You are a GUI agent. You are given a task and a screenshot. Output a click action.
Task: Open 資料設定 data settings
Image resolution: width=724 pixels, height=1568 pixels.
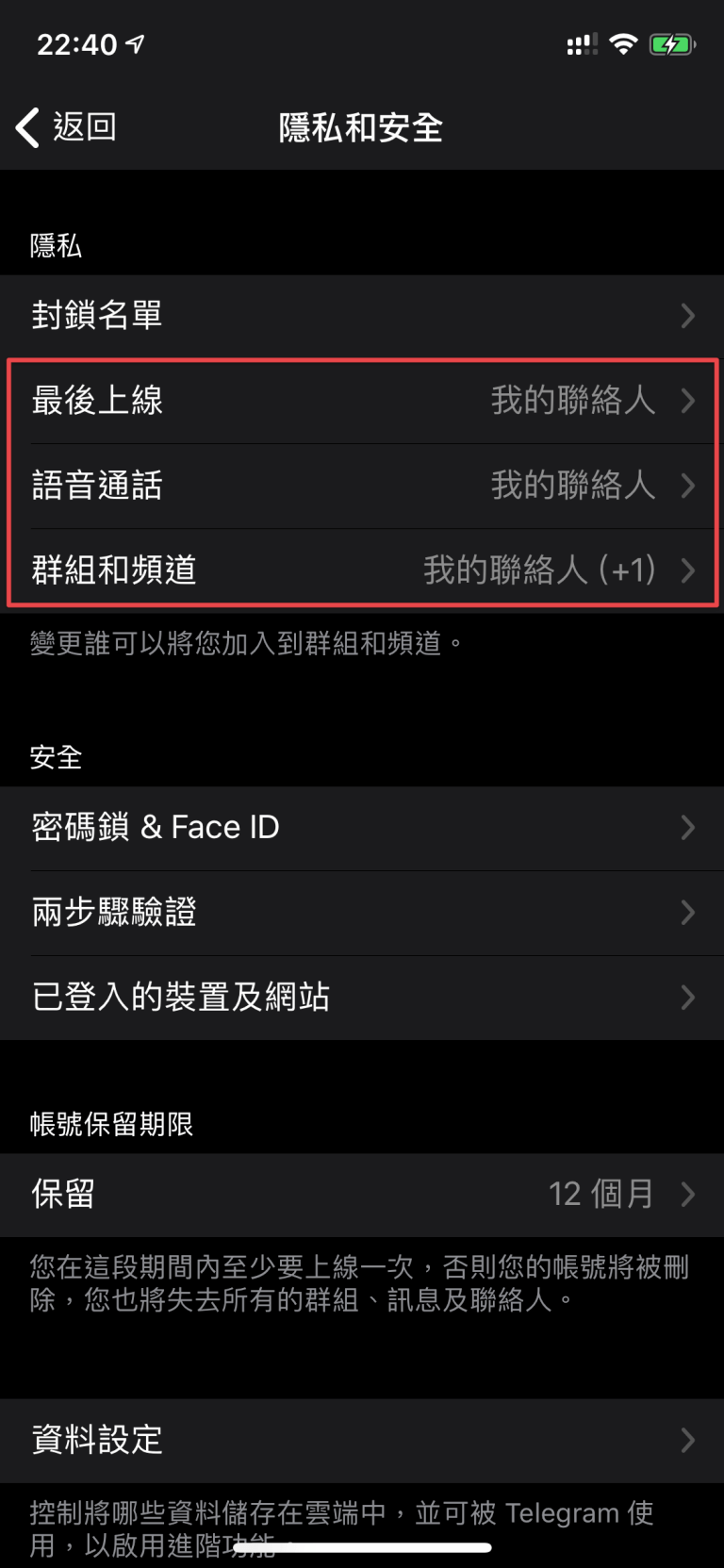(362, 1441)
